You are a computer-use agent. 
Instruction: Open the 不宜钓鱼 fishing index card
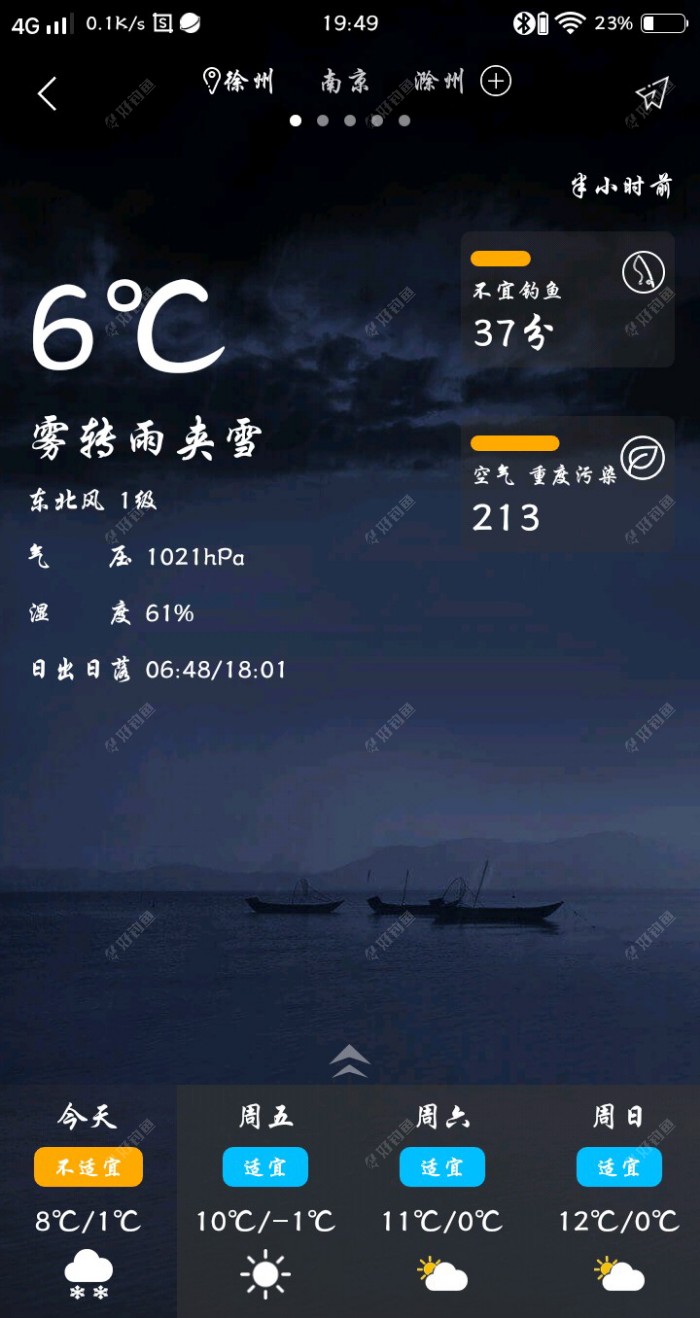[x=567, y=300]
